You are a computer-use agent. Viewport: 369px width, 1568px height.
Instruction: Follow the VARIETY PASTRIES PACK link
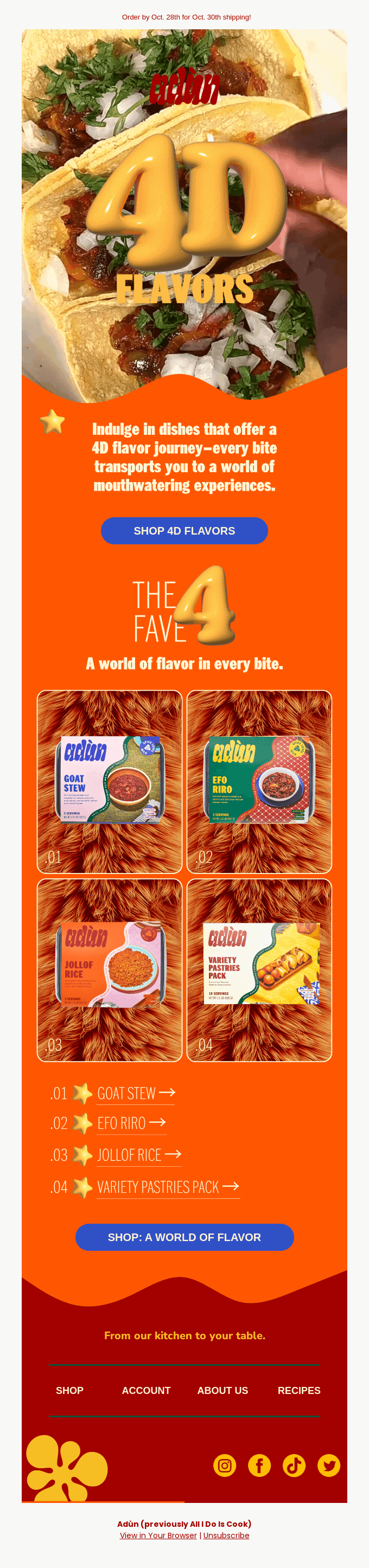168,1187
